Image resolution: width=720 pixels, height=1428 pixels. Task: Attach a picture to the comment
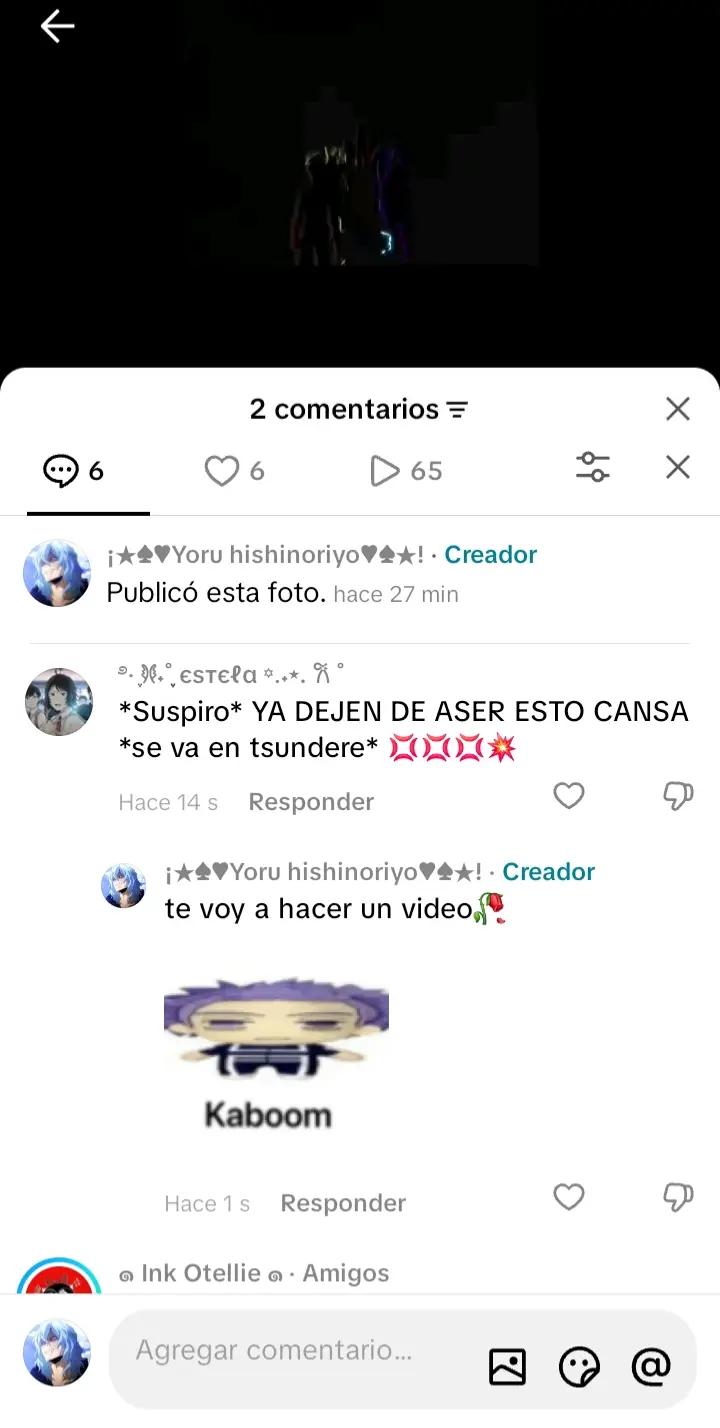click(x=507, y=1366)
